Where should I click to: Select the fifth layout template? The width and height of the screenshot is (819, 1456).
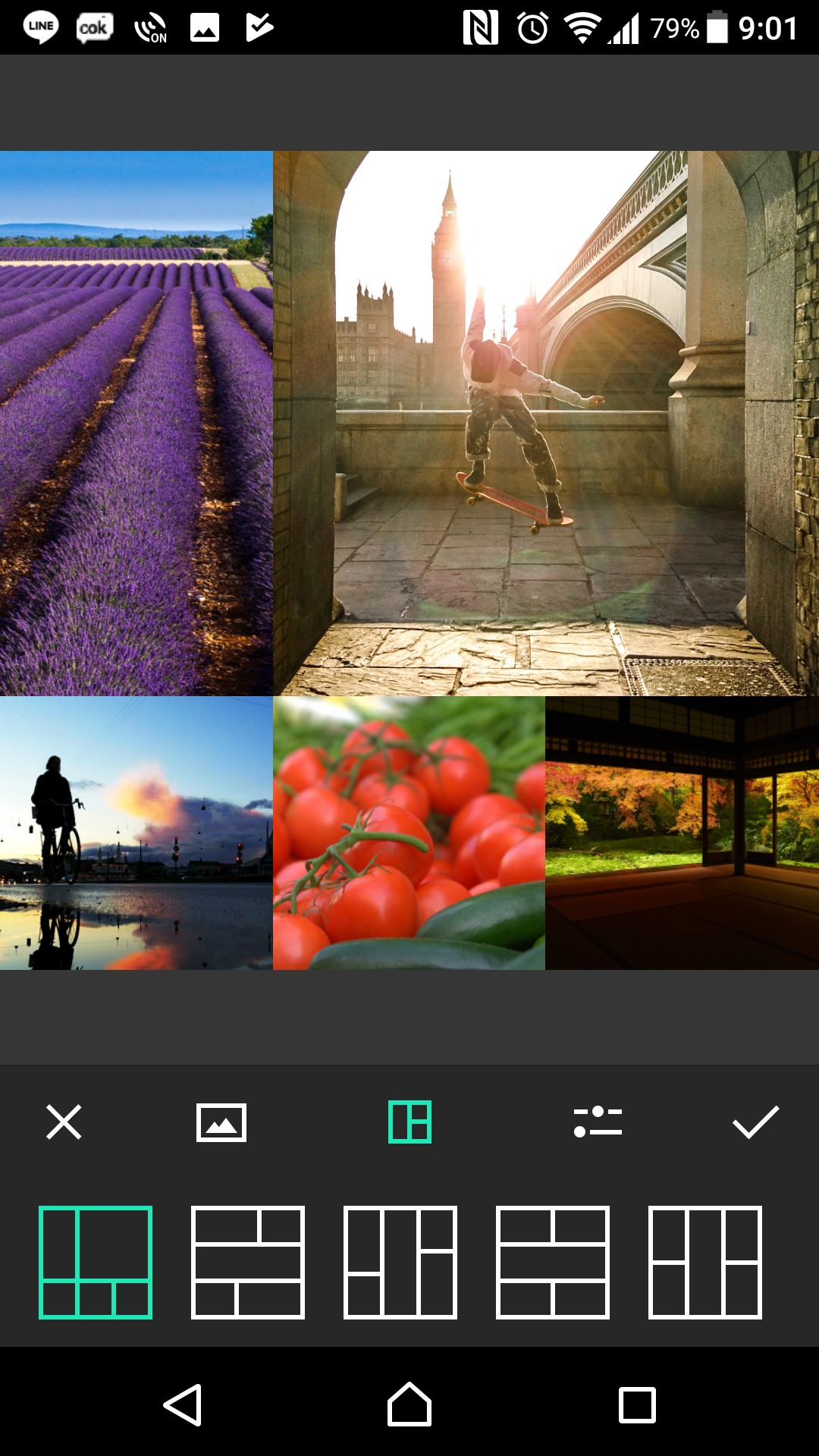point(705,1263)
